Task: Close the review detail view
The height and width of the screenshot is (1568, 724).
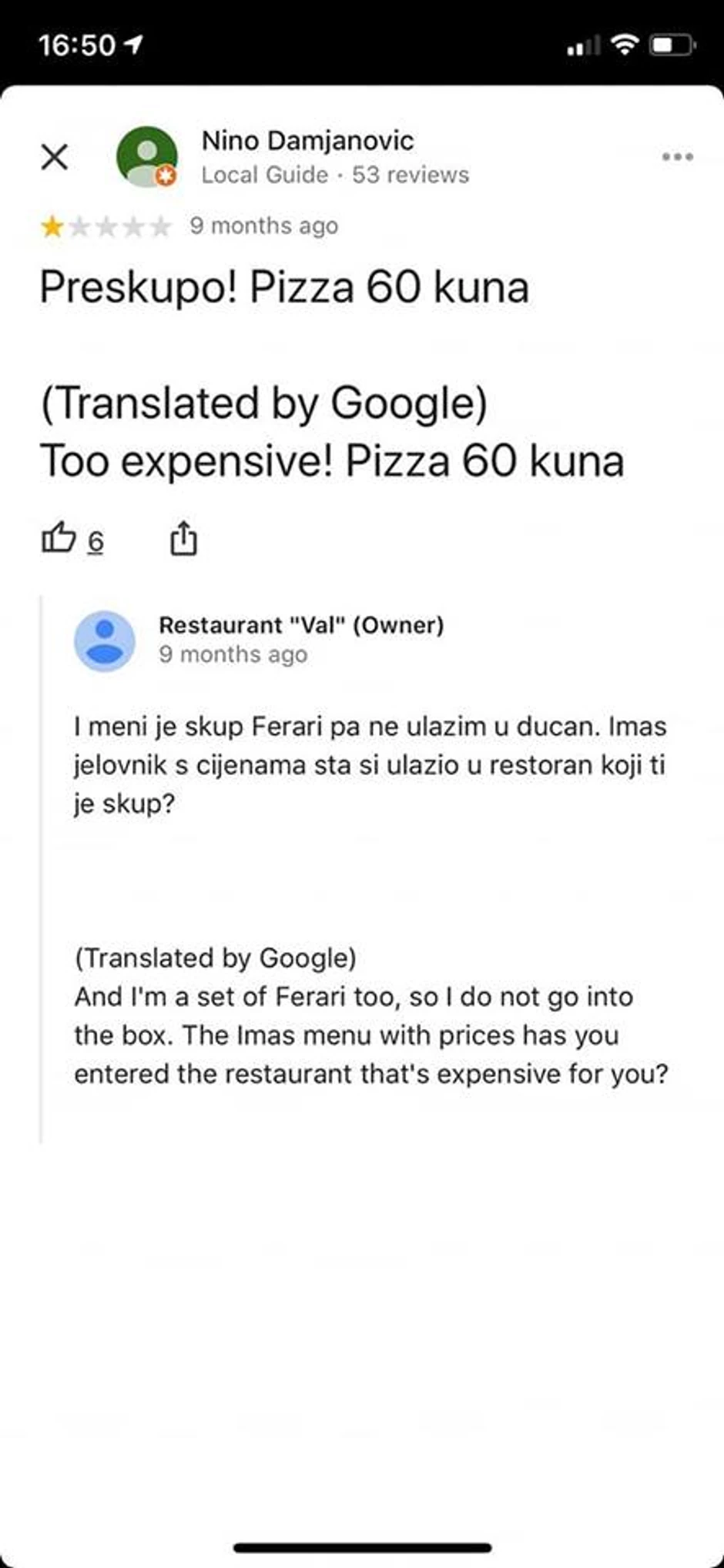Action: coord(55,157)
